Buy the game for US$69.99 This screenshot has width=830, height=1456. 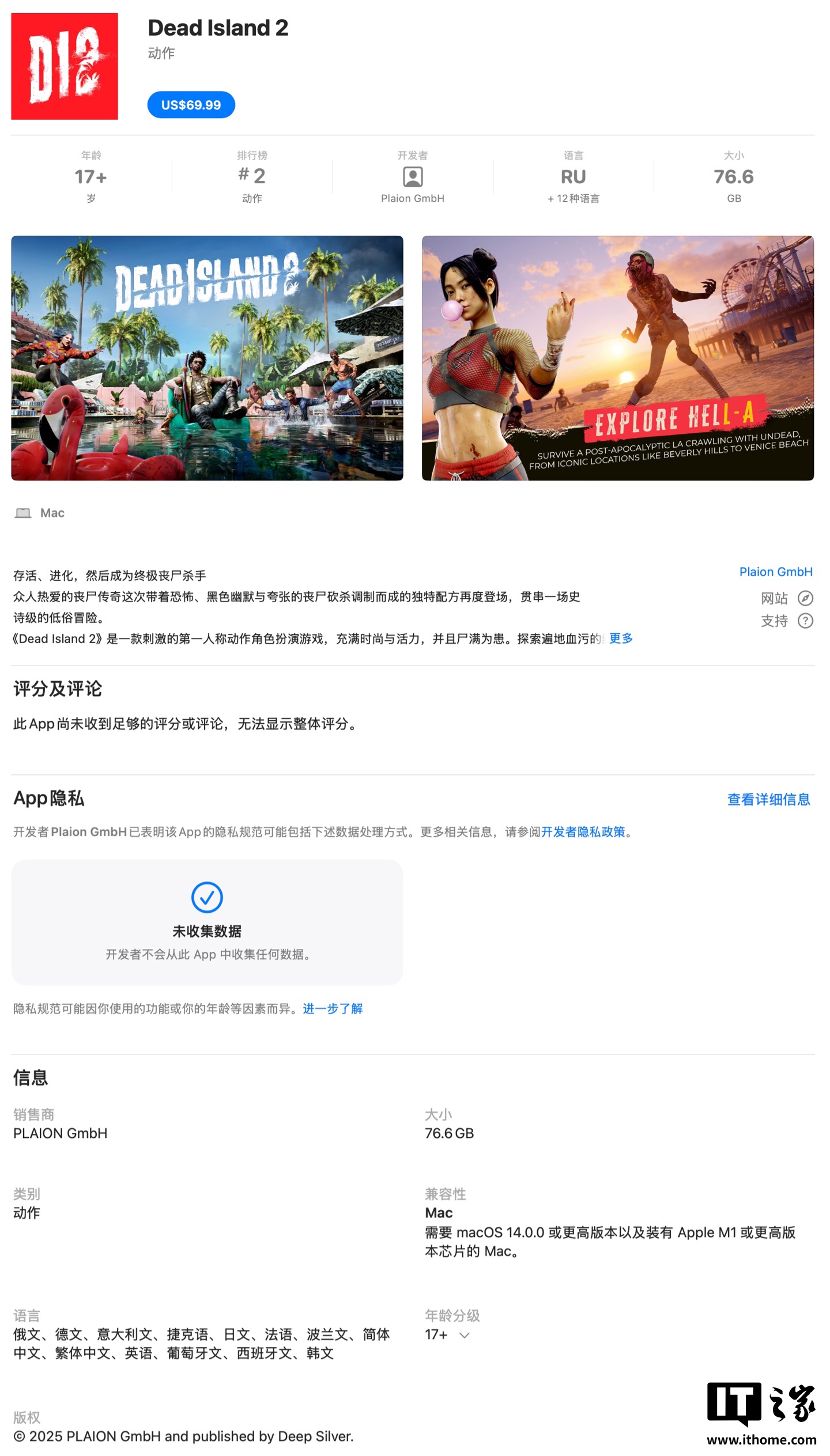[191, 105]
